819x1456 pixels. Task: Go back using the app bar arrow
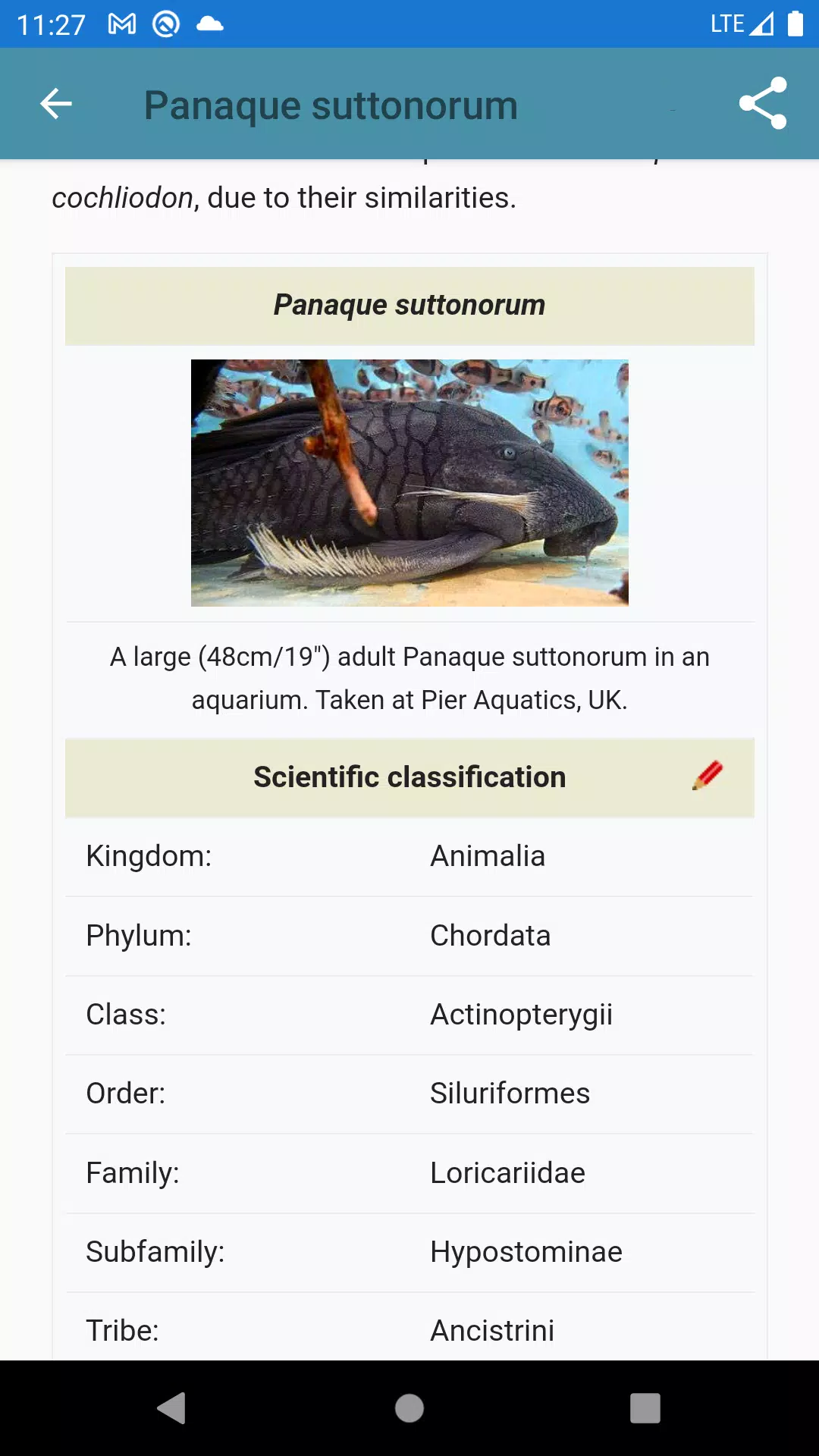pyautogui.click(x=56, y=104)
